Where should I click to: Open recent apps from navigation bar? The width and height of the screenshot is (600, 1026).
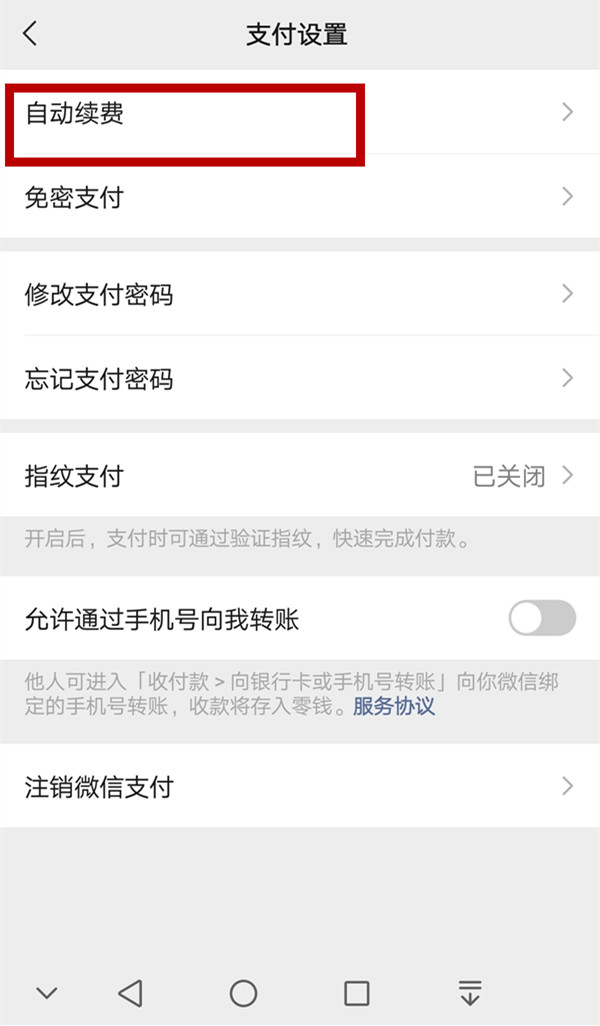point(357,993)
